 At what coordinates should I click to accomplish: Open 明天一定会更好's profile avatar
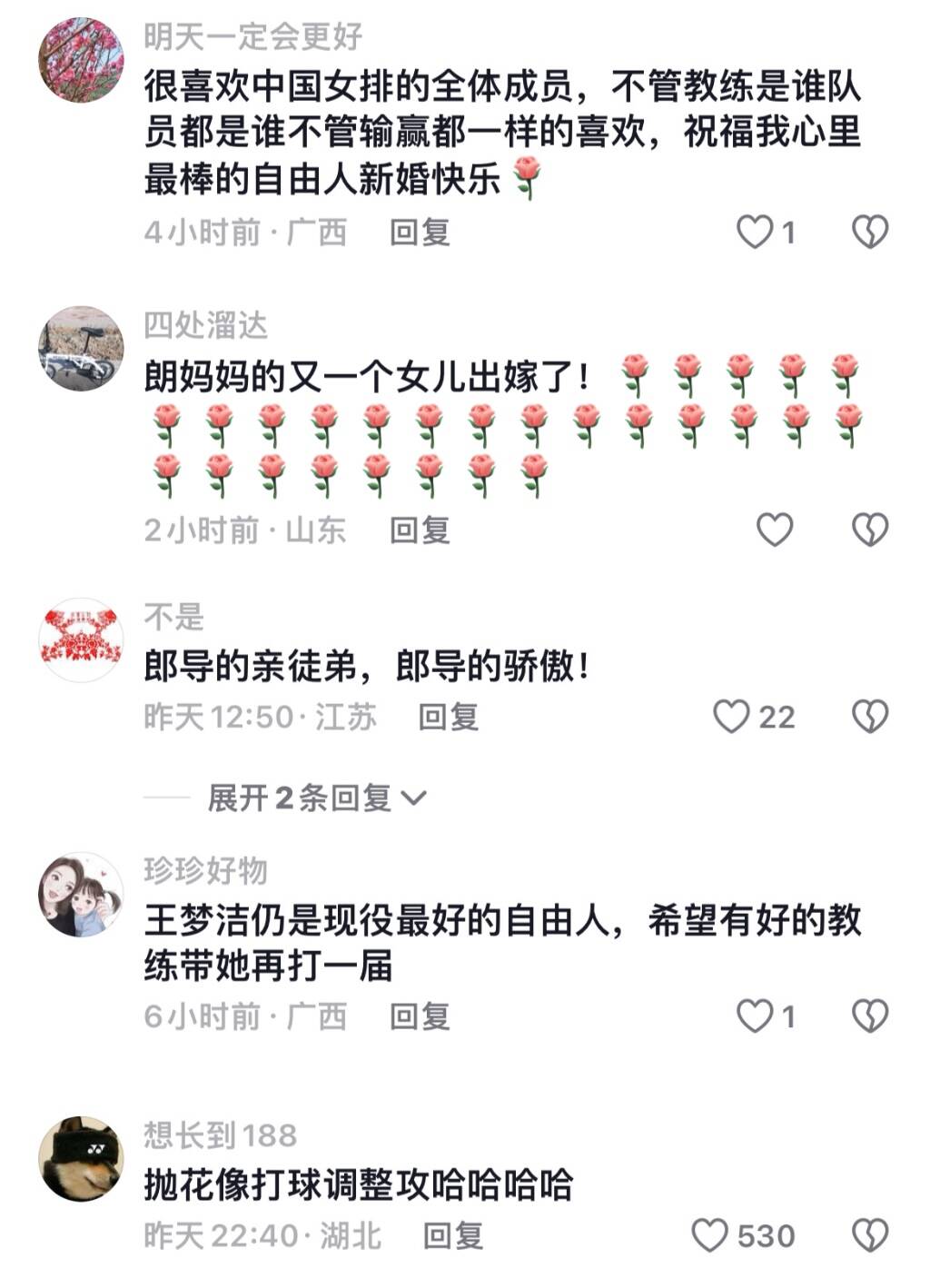[81, 59]
